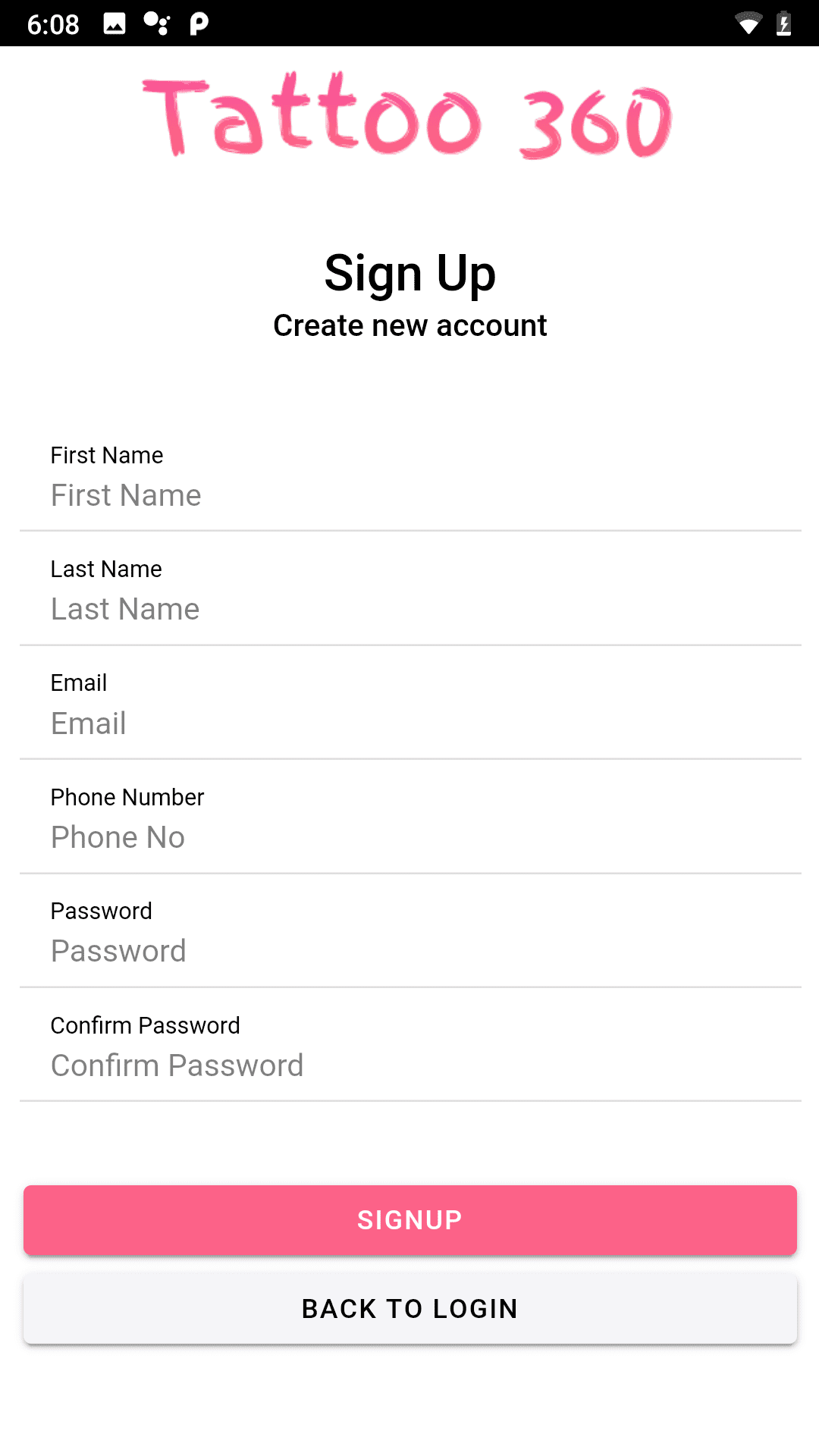Viewport: 819px width, 1456px height.
Task: Tap the charging battery icon
Action: [x=782, y=23]
